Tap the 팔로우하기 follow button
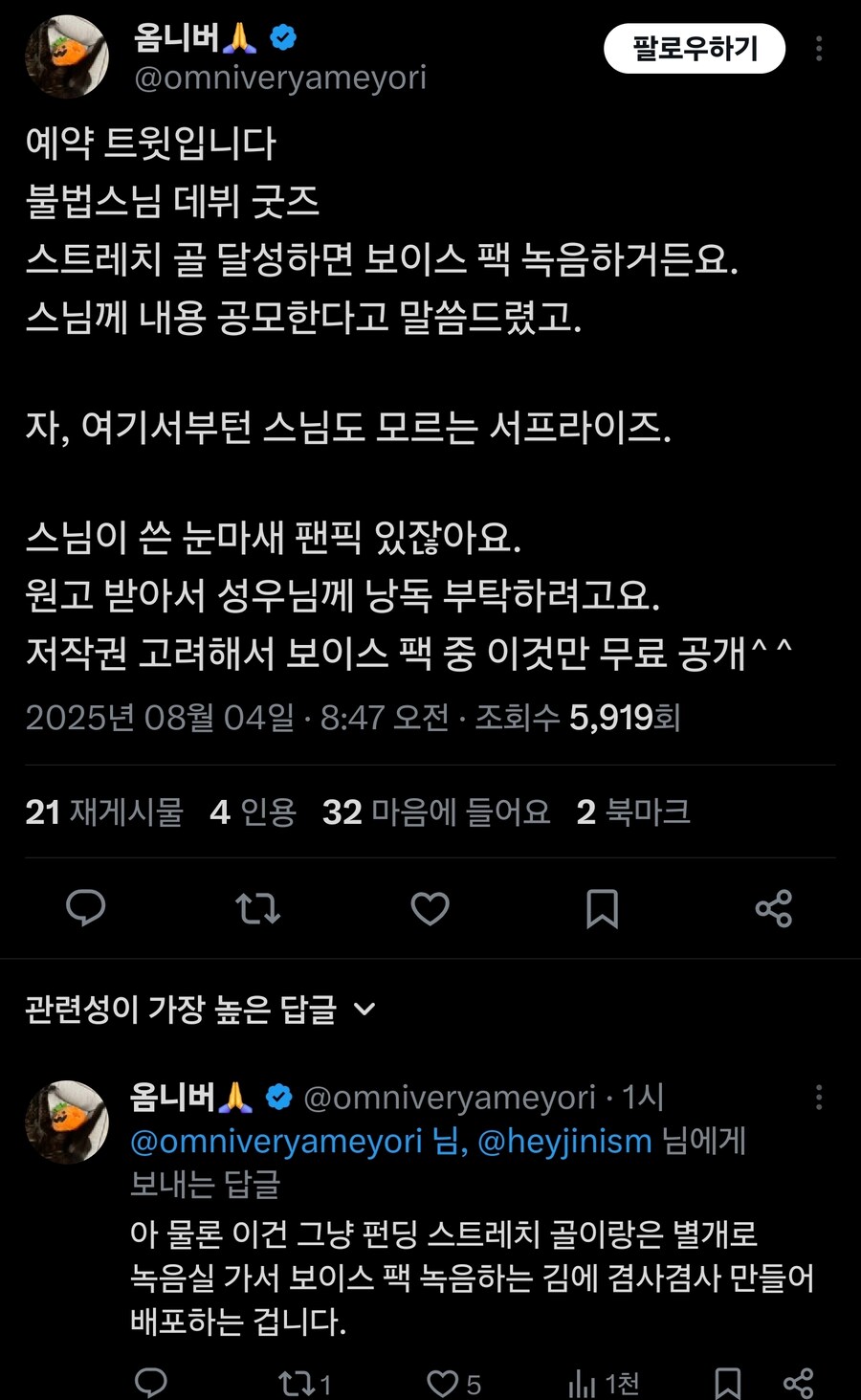Screen dimensions: 861x1400 click(695, 49)
